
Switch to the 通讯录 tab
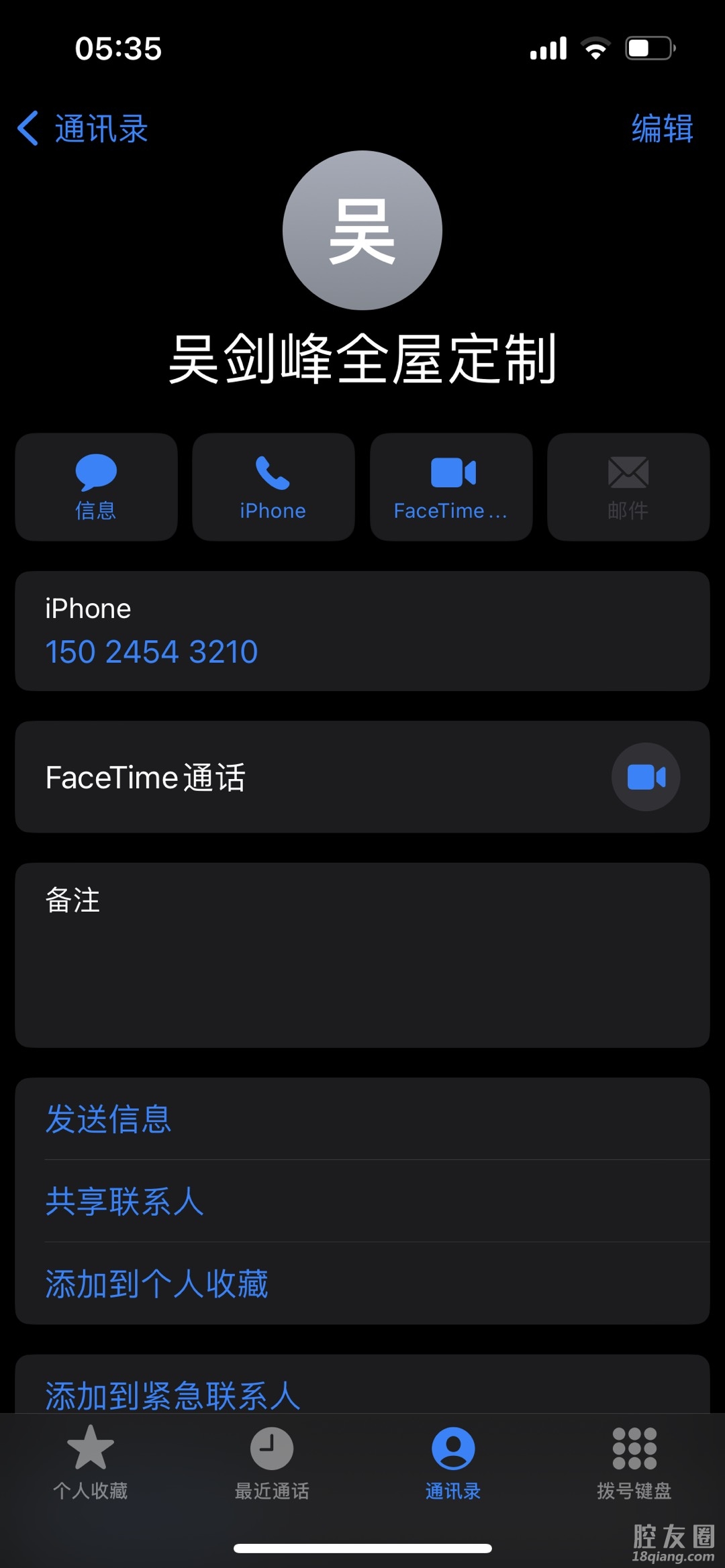(453, 1463)
